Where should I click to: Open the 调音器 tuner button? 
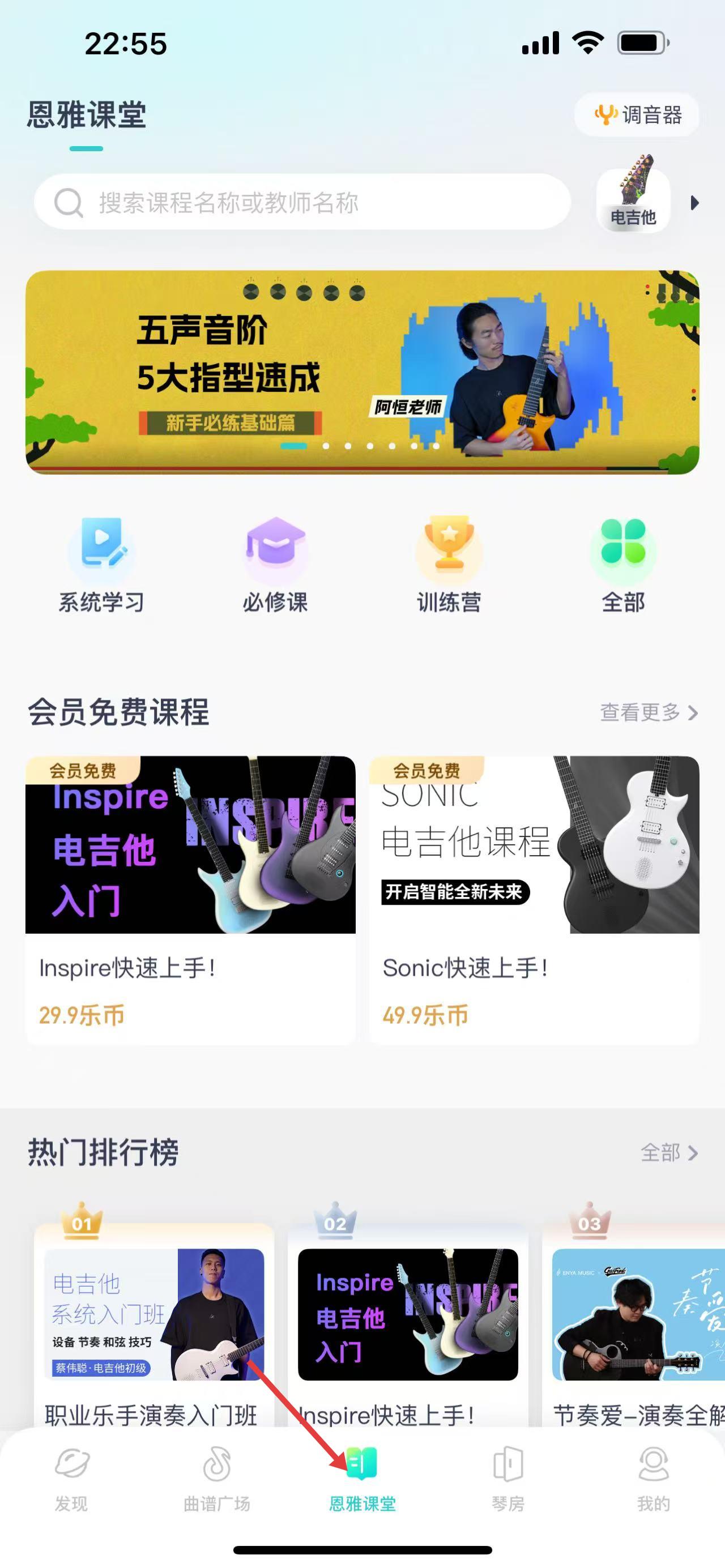(x=637, y=114)
